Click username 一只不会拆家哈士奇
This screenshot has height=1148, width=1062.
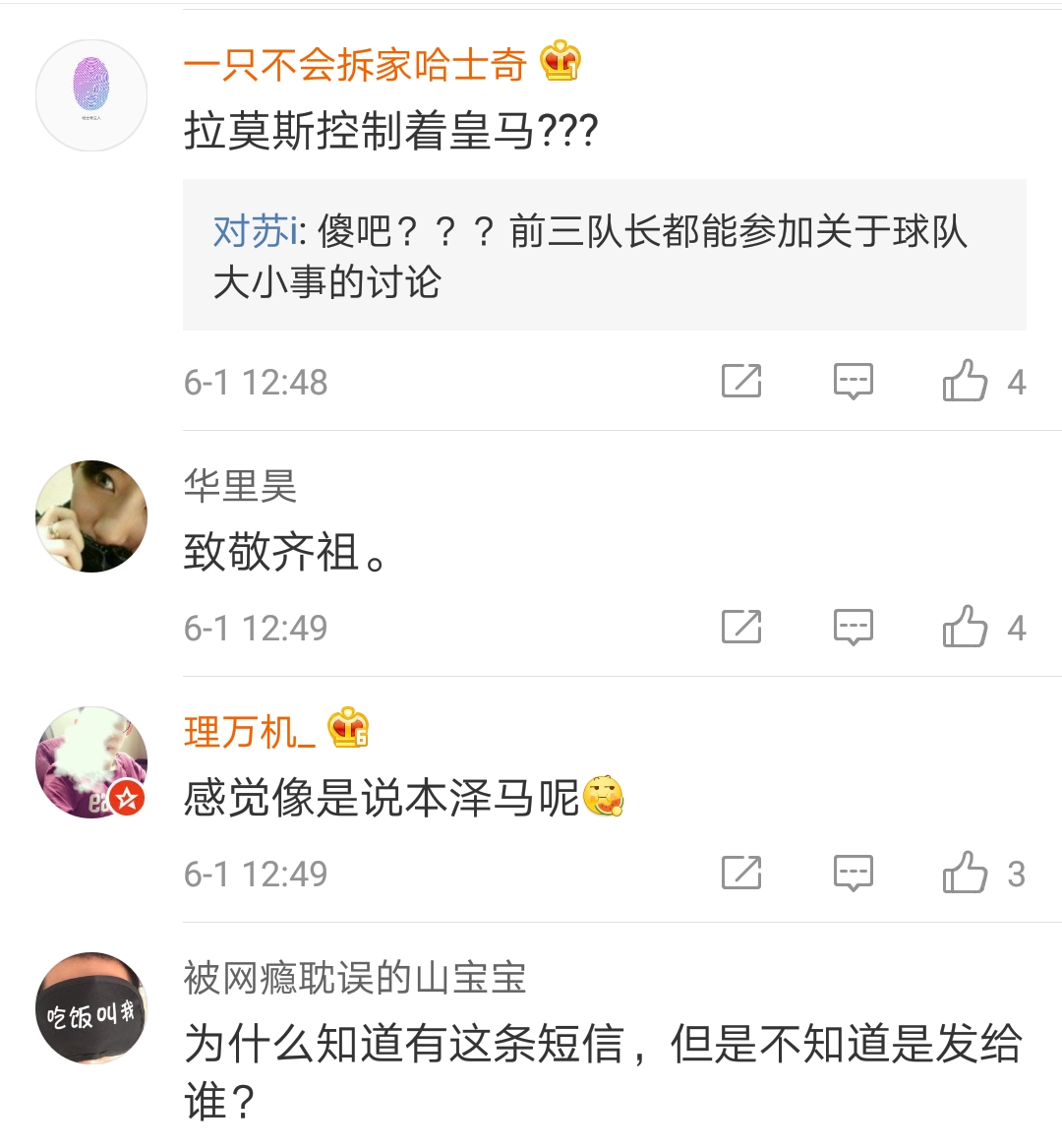[356, 65]
